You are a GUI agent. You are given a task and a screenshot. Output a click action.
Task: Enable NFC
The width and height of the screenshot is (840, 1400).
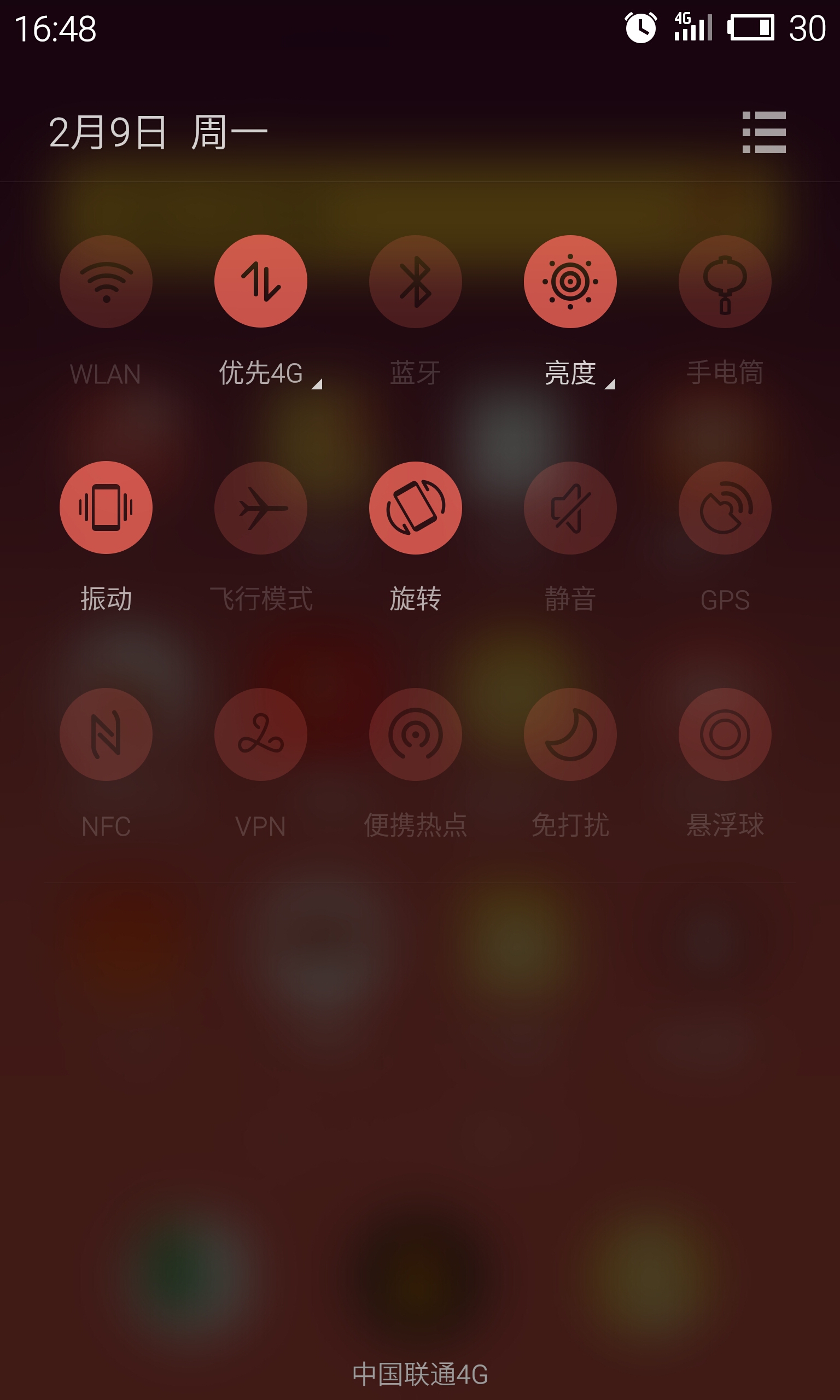click(x=106, y=734)
